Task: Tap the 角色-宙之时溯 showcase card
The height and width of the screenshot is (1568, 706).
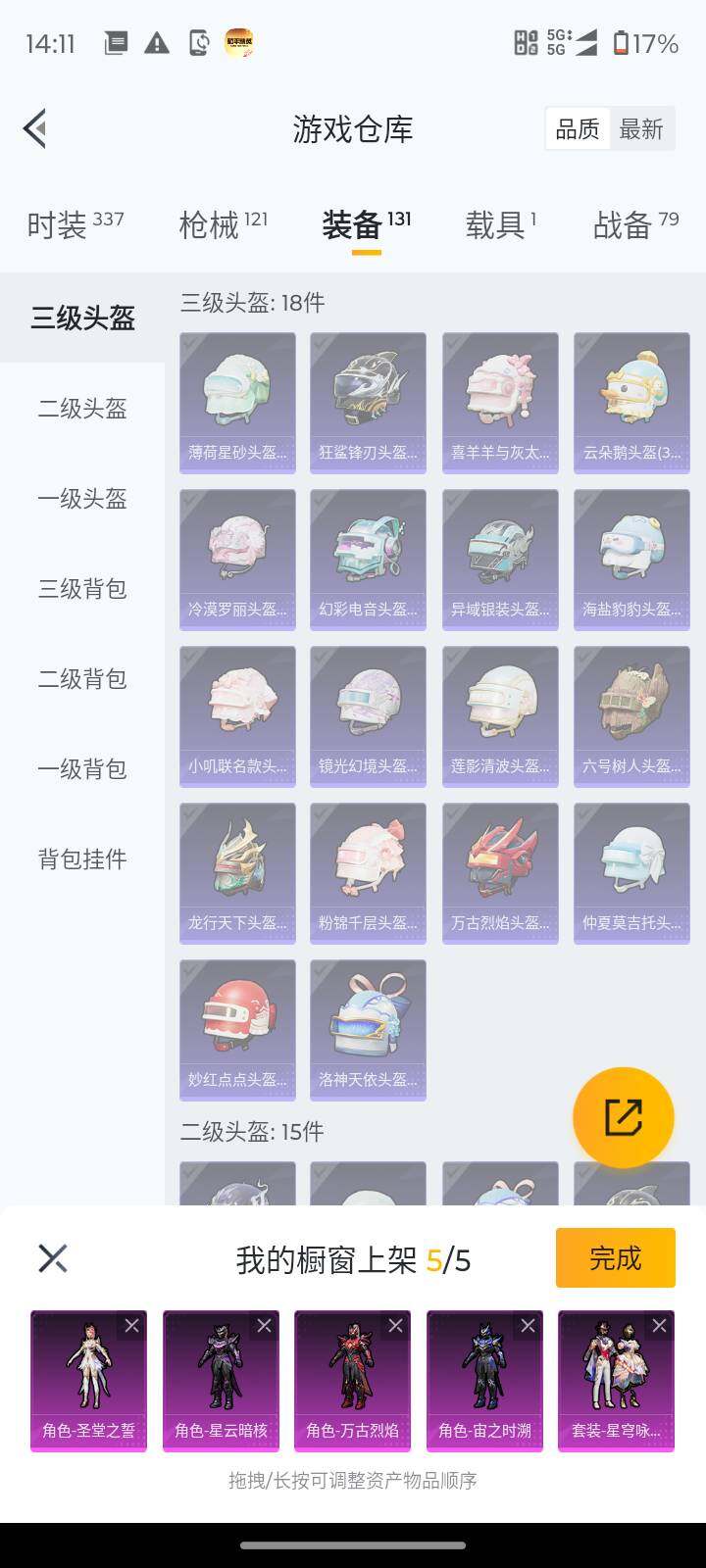Action: pos(484,1382)
